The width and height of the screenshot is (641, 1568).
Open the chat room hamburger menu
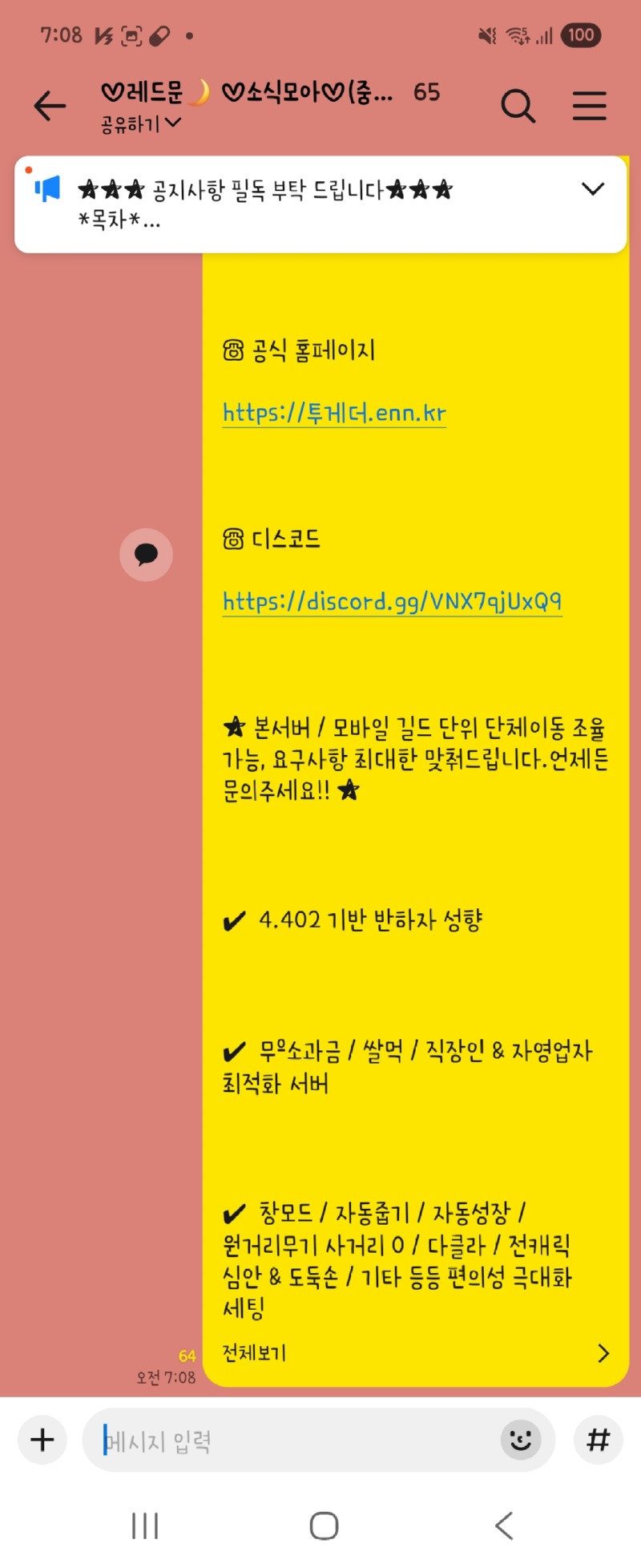pos(589,106)
